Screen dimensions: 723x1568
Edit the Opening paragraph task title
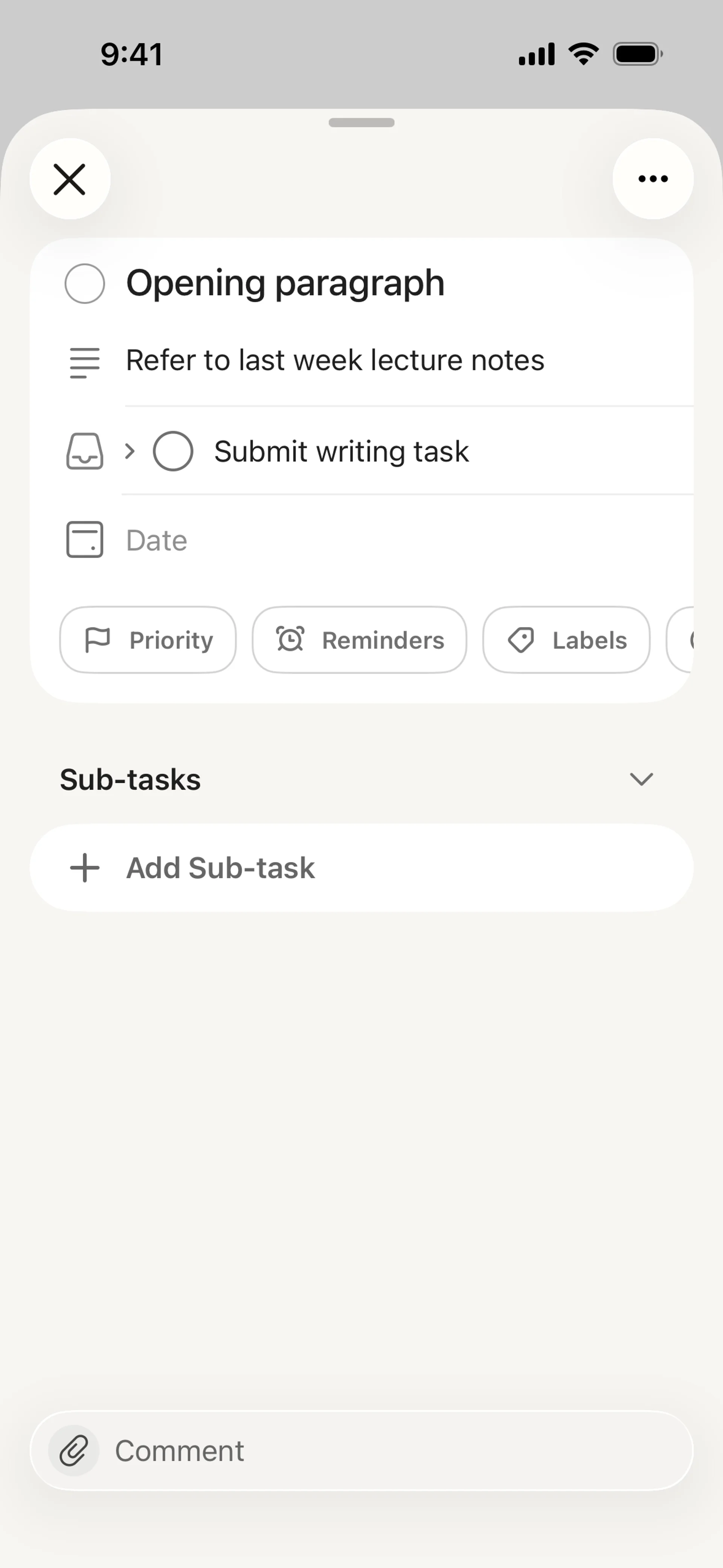pyautogui.click(x=285, y=284)
